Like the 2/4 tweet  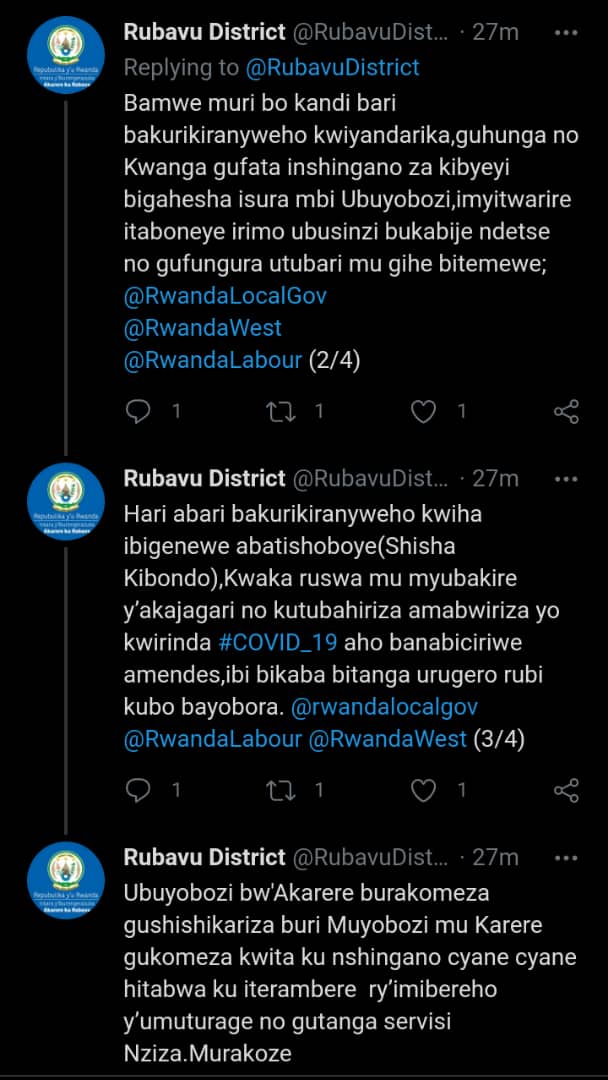point(424,411)
